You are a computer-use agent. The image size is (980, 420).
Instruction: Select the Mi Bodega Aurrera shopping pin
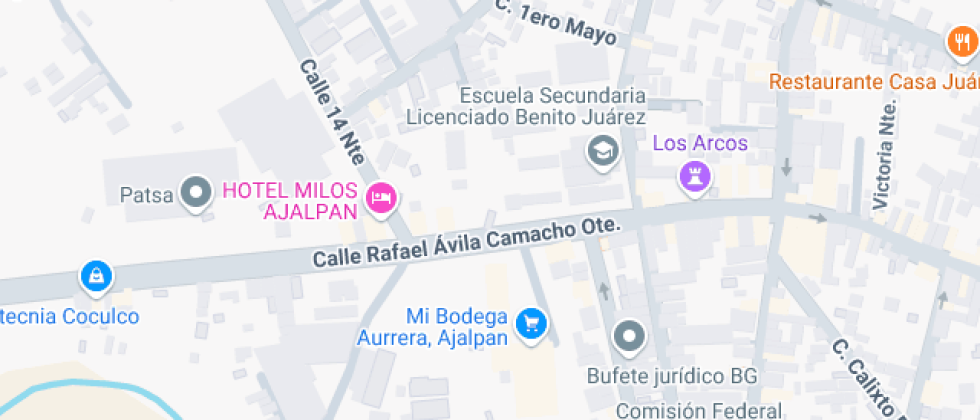(531, 322)
